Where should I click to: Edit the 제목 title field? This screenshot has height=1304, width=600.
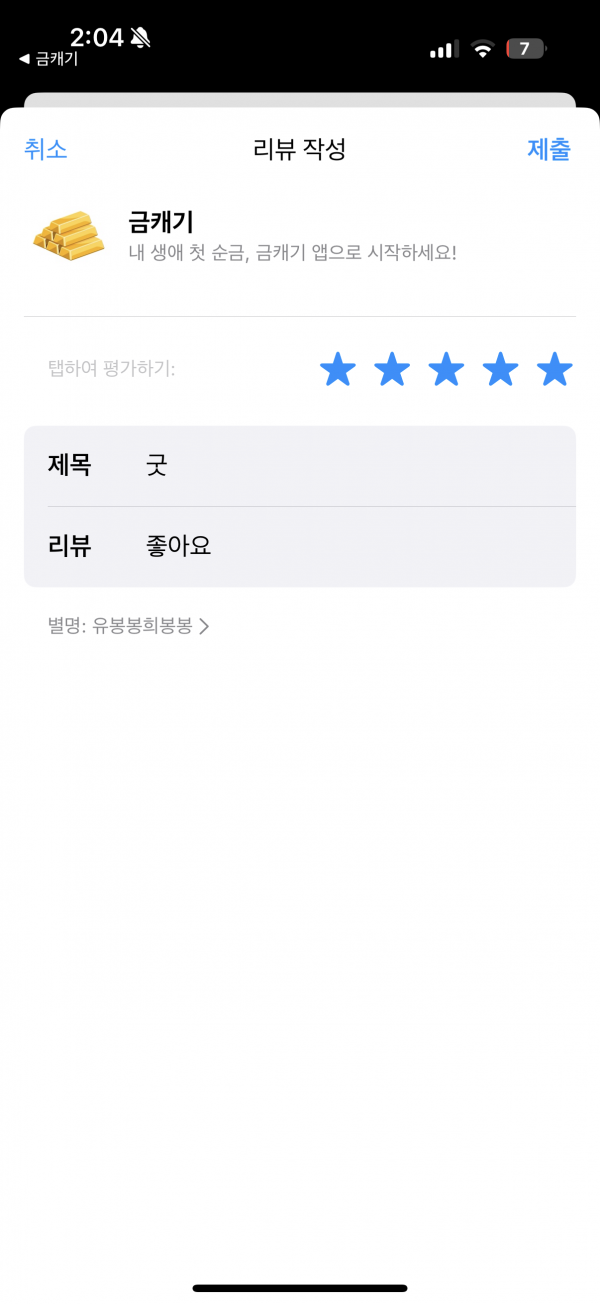click(x=300, y=466)
